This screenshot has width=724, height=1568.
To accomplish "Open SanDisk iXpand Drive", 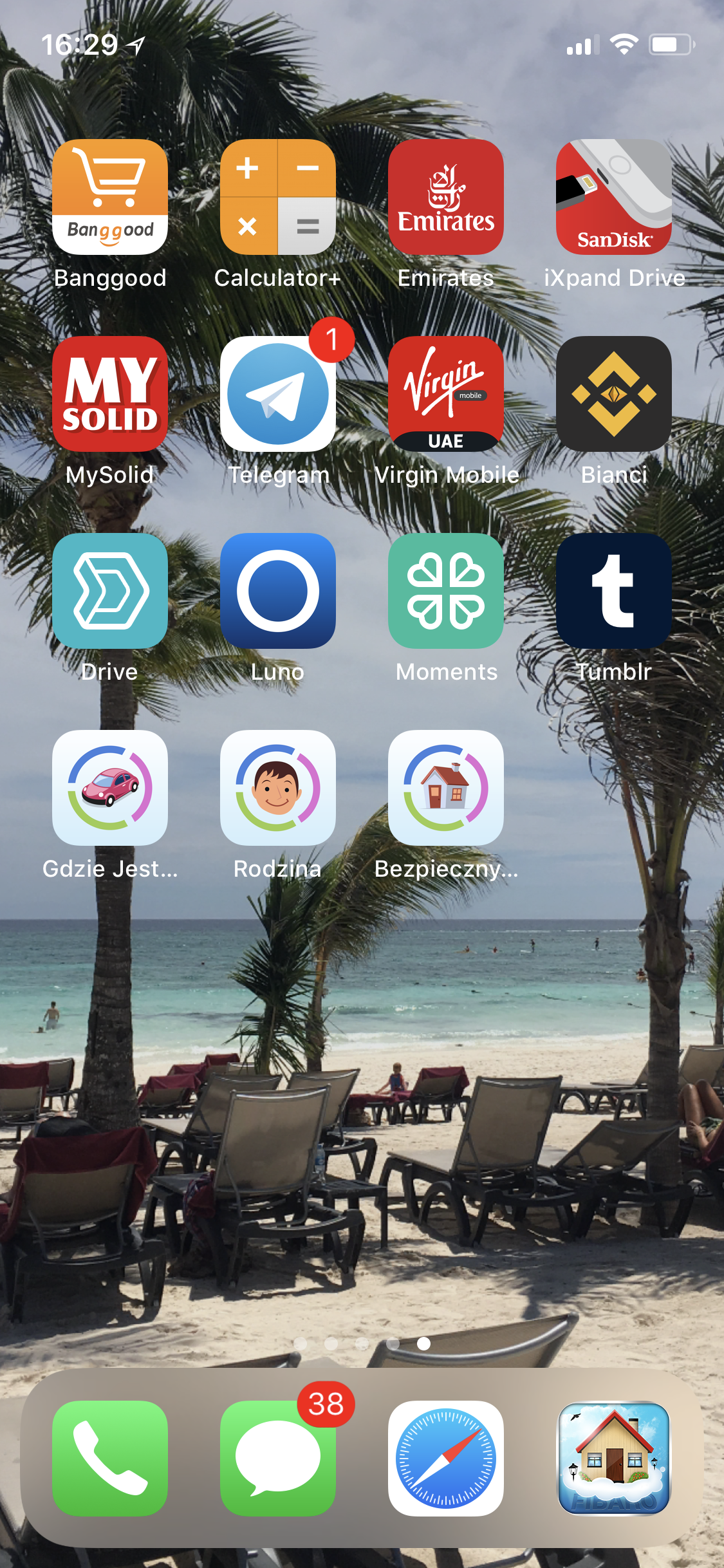I will click(x=614, y=197).
